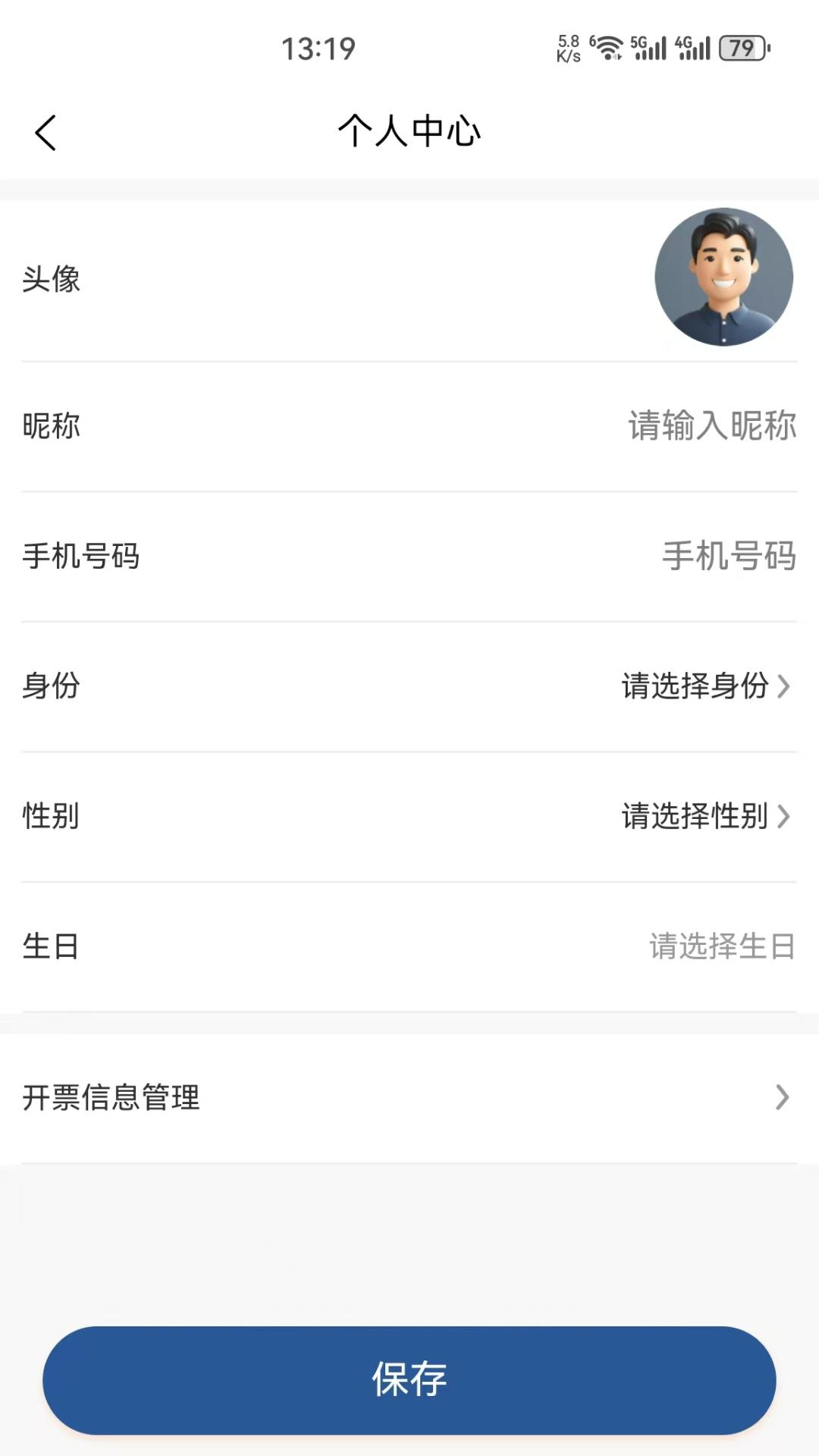
Task: Click the 生日 row label
Action: (49, 944)
